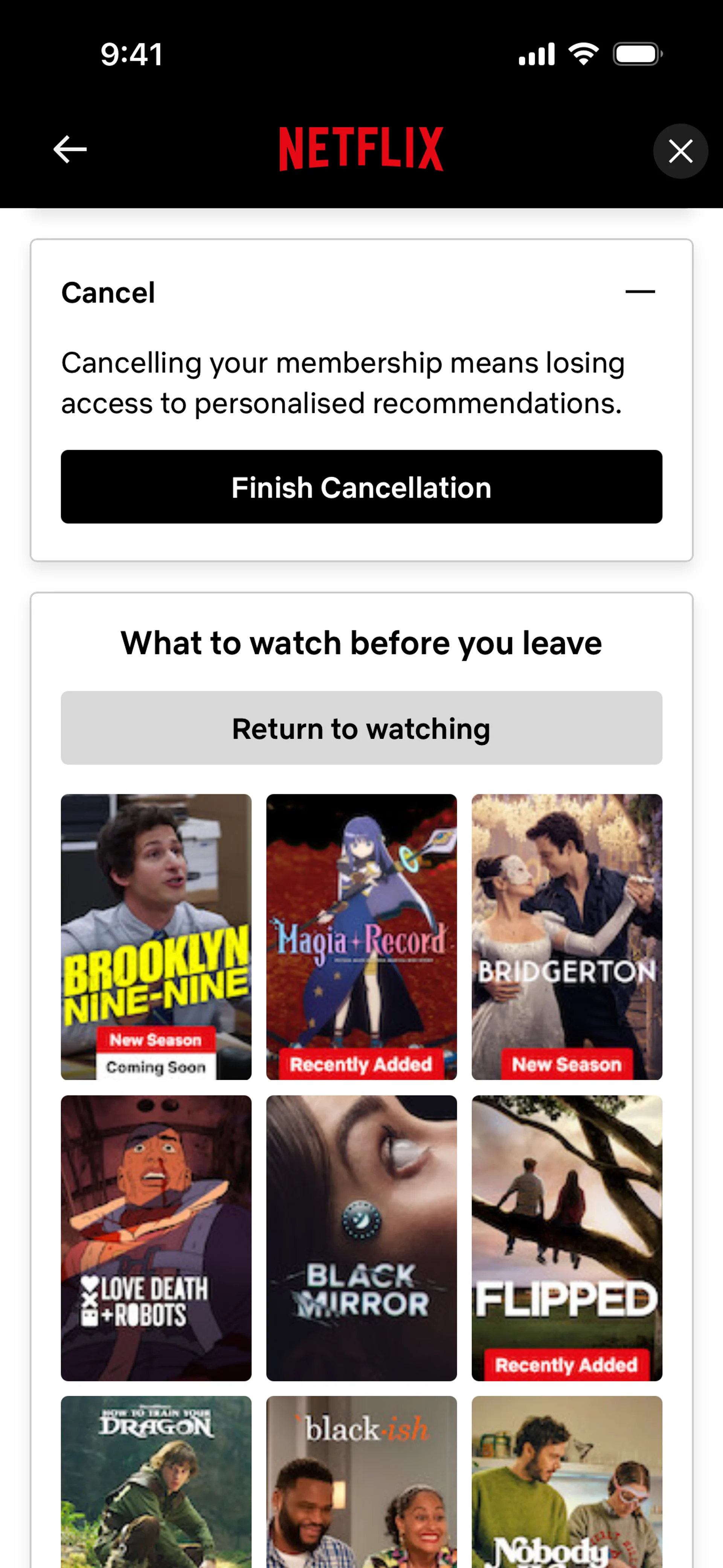Open the Magia Record title

[x=361, y=937]
